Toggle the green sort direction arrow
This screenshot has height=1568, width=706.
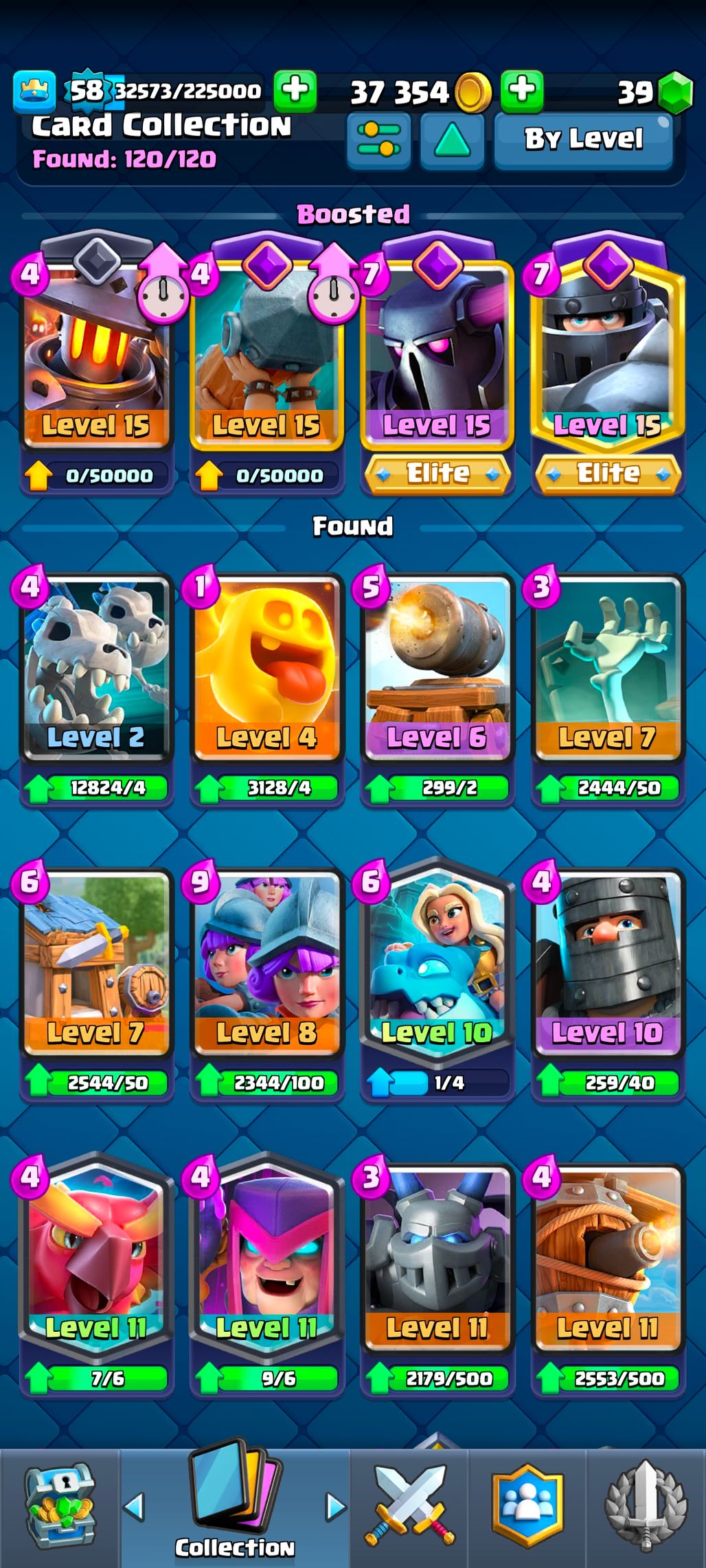pos(452,140)
